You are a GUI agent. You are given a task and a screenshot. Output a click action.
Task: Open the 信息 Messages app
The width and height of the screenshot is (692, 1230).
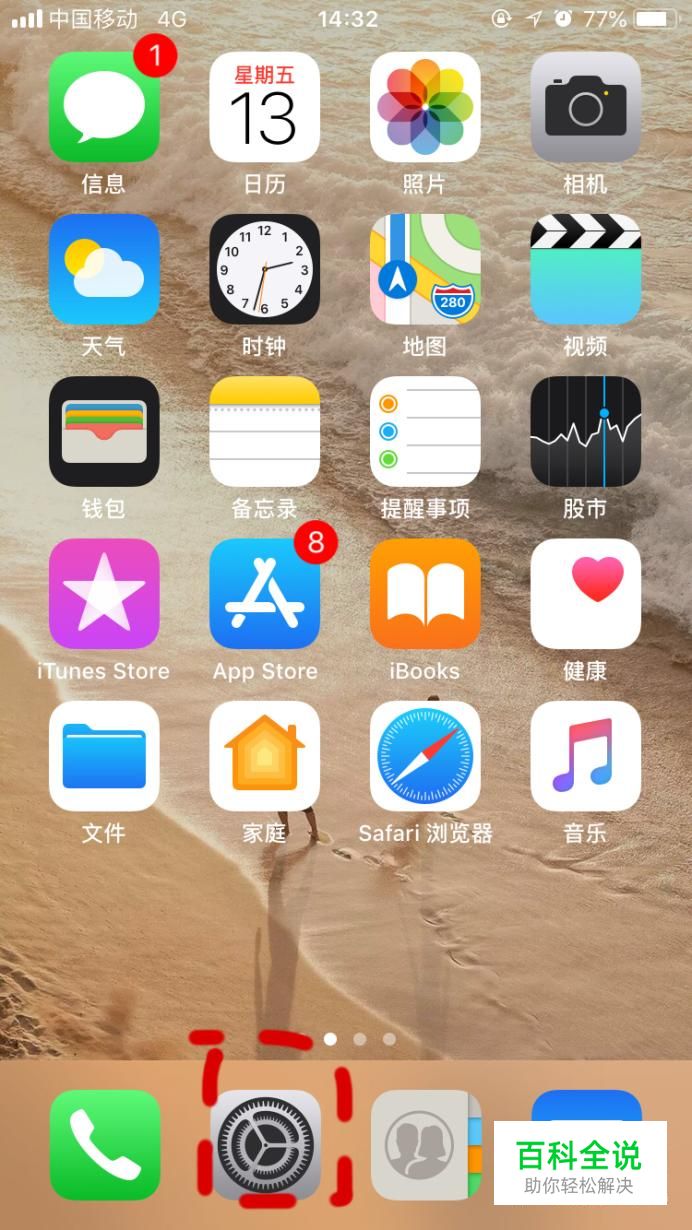(104, 107)
